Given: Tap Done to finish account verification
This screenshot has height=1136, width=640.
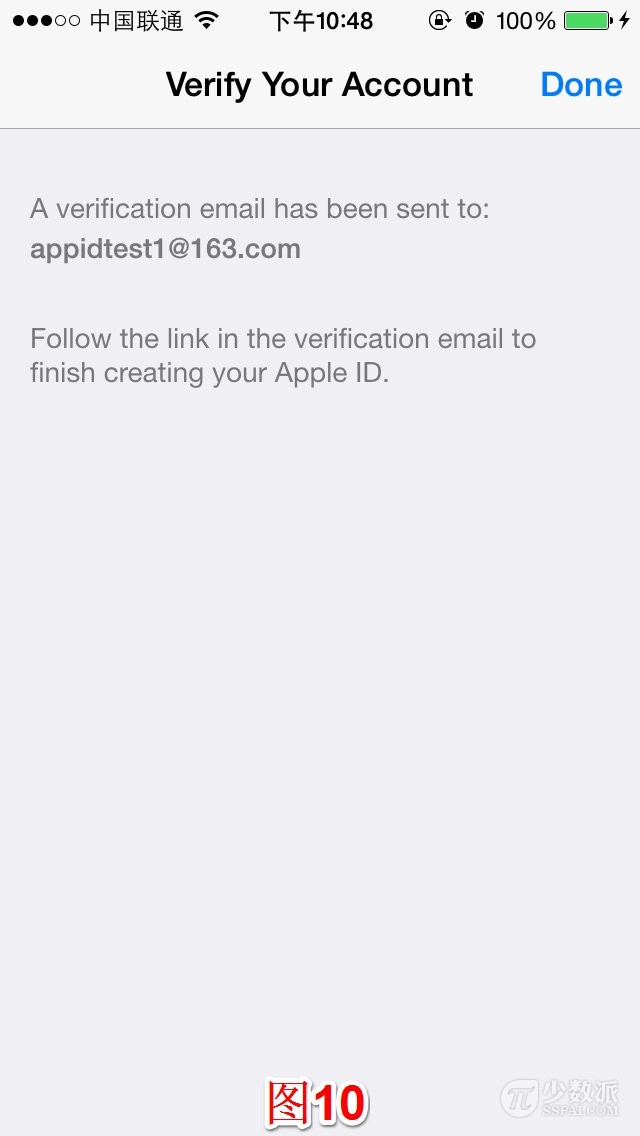Looking at the screenshot, I should click(x=580, y=85).
